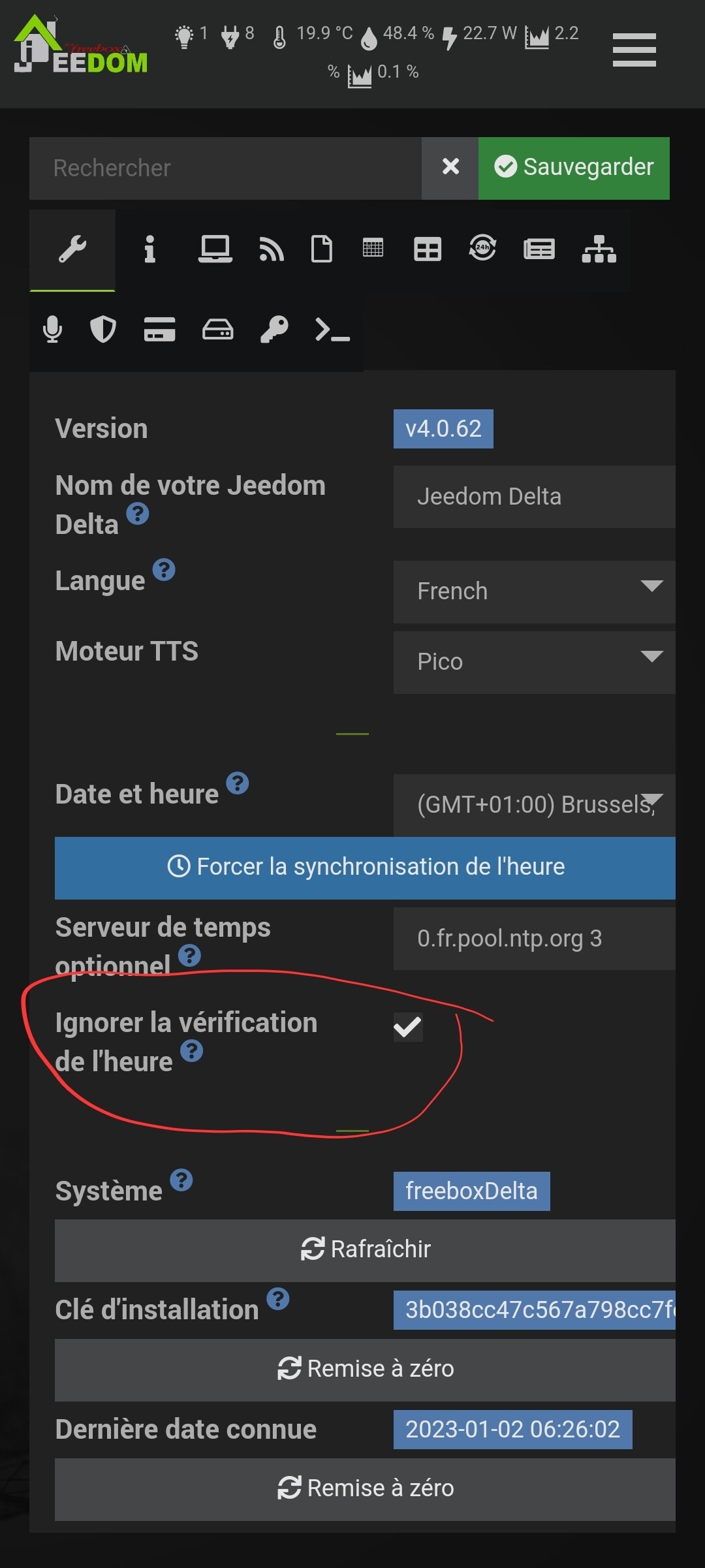This screenshot has width=705, height=1568.
Task: Edit the optional time server field
Action: pos(534,939)
